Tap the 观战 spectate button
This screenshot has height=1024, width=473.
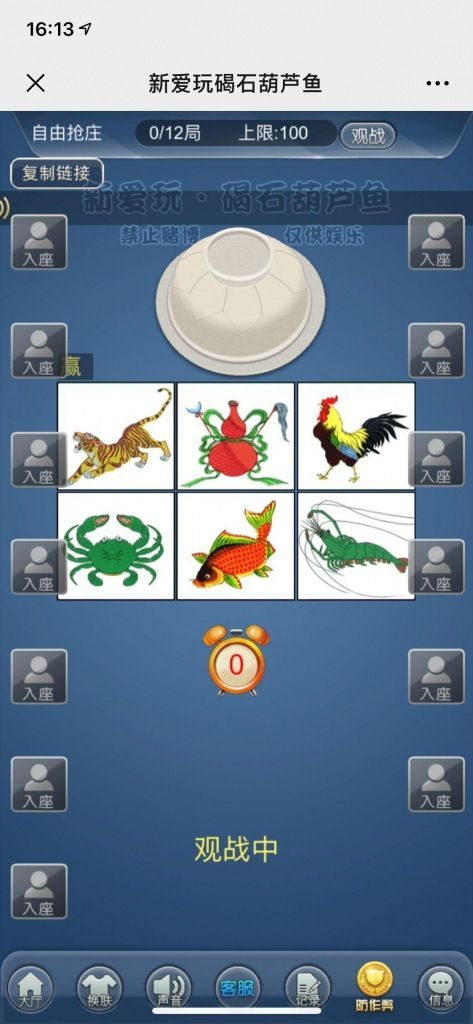point(368,135)
